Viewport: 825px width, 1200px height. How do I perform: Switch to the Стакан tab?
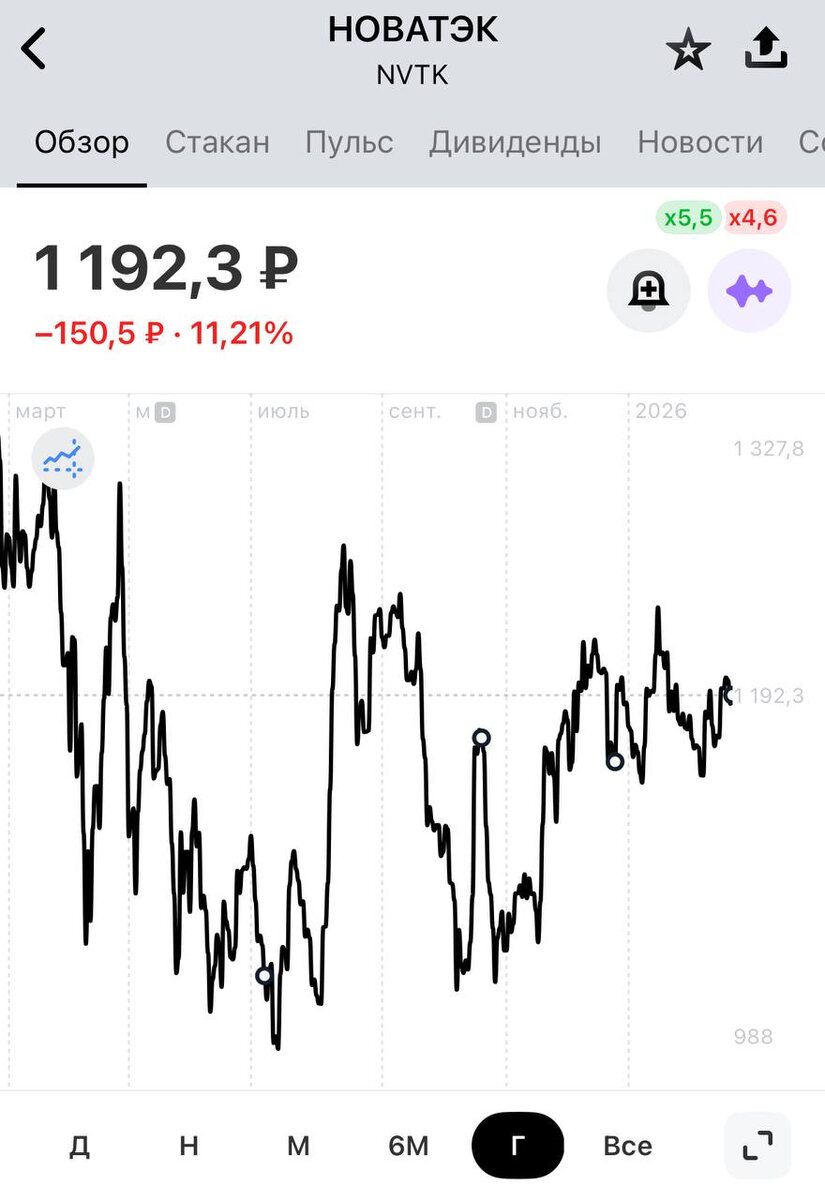217,142
